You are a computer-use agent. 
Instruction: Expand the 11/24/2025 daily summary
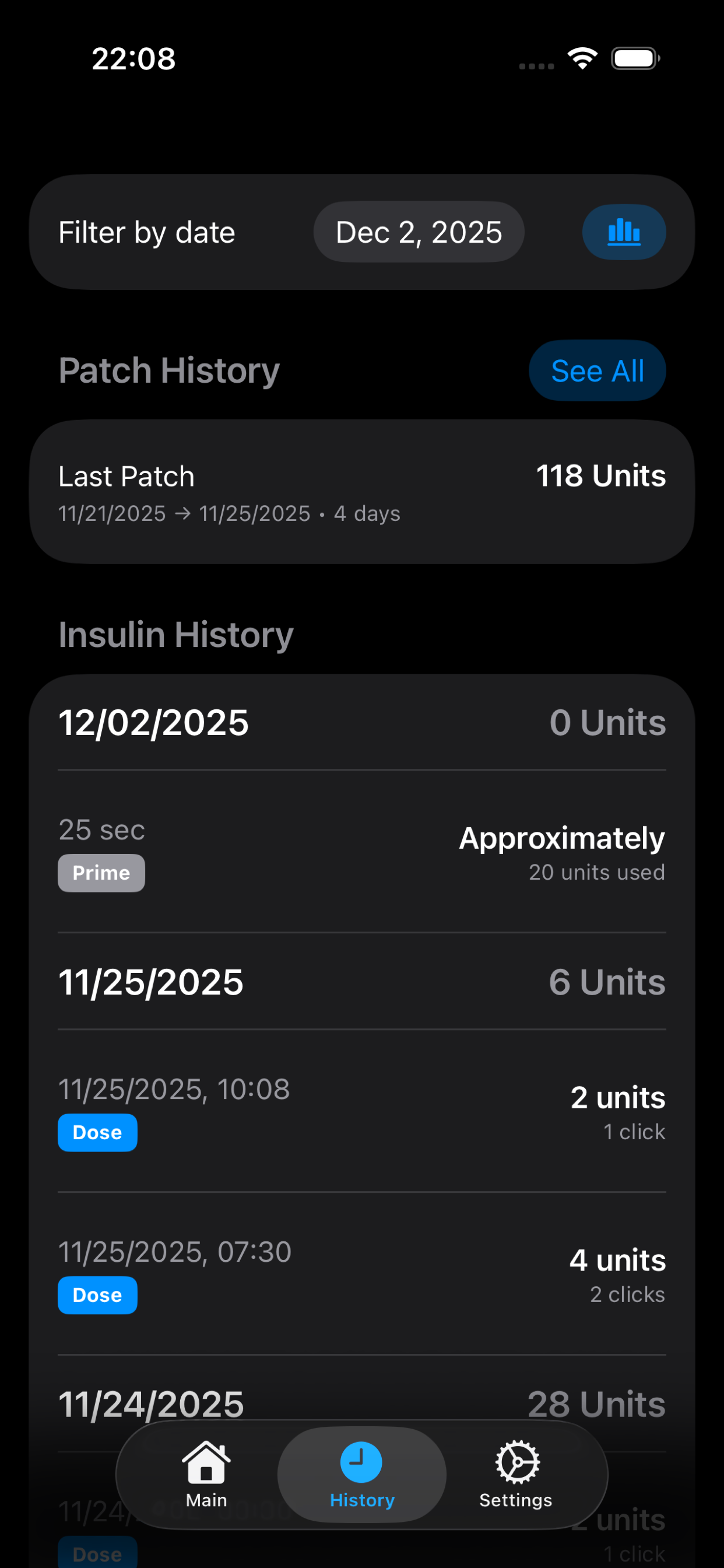coord(361,1403)
